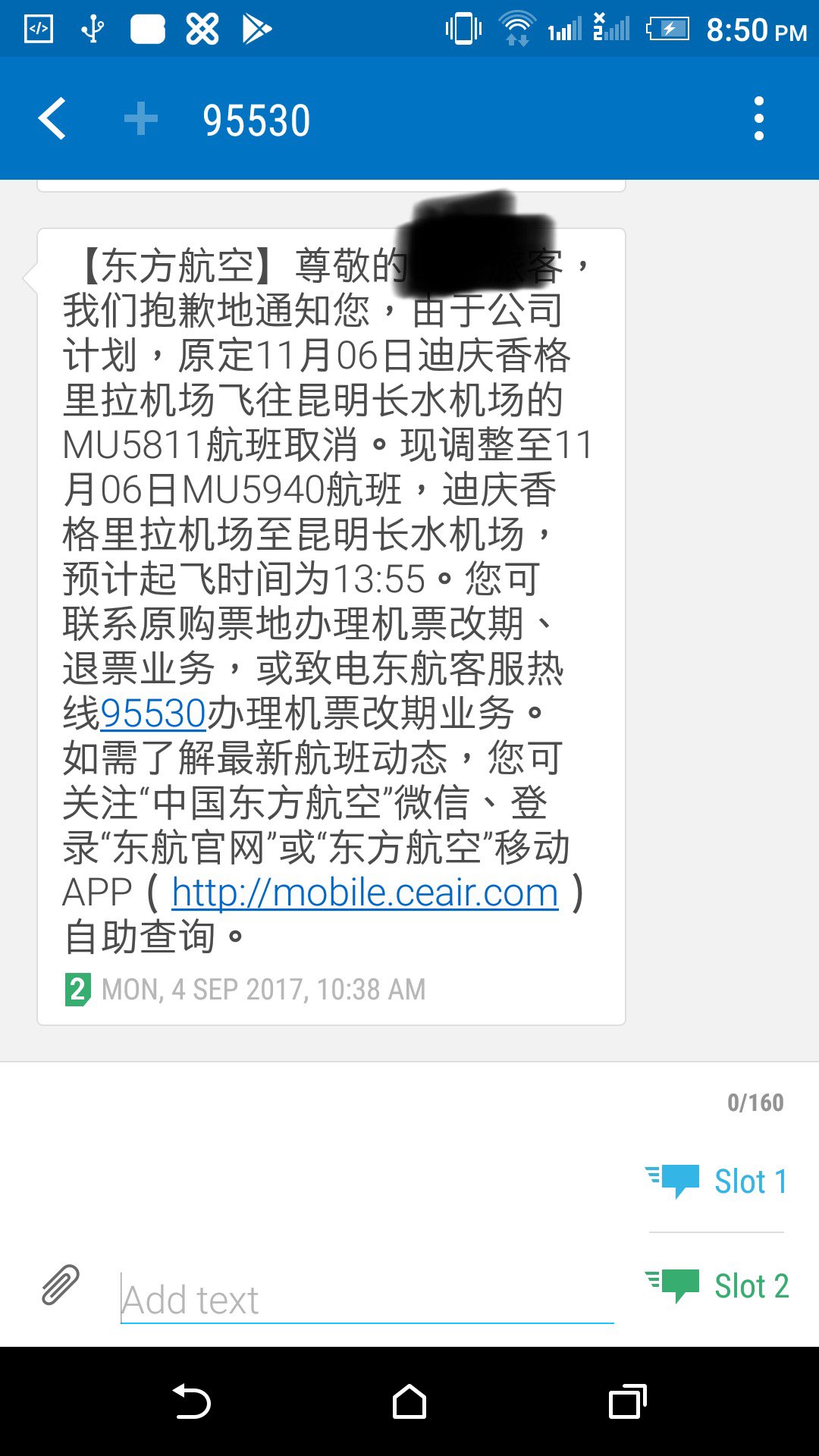Open the mobile.ceair.com link

point(365,893)
